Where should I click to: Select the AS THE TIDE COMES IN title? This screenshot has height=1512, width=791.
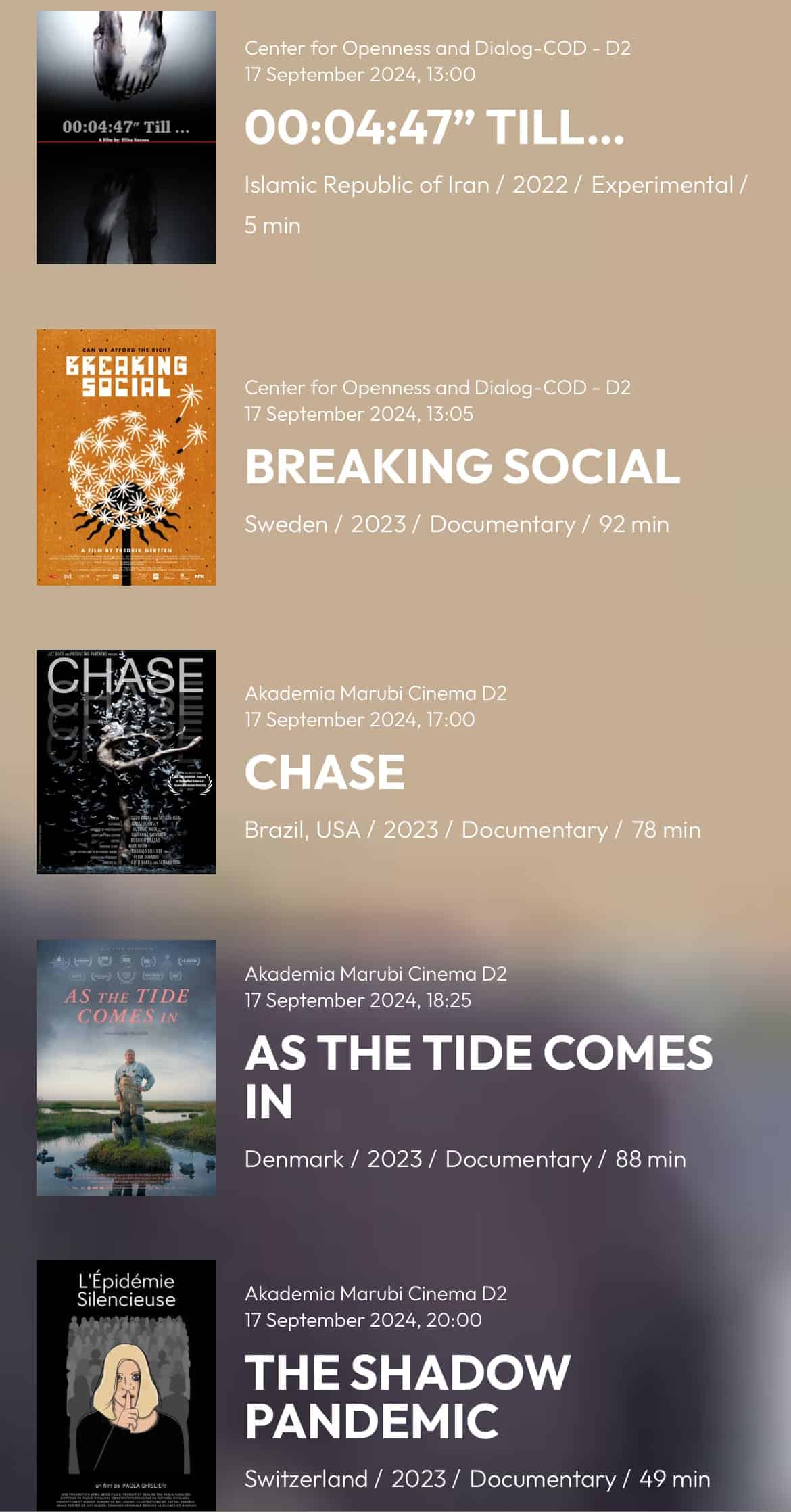(x=478, y=1077)
